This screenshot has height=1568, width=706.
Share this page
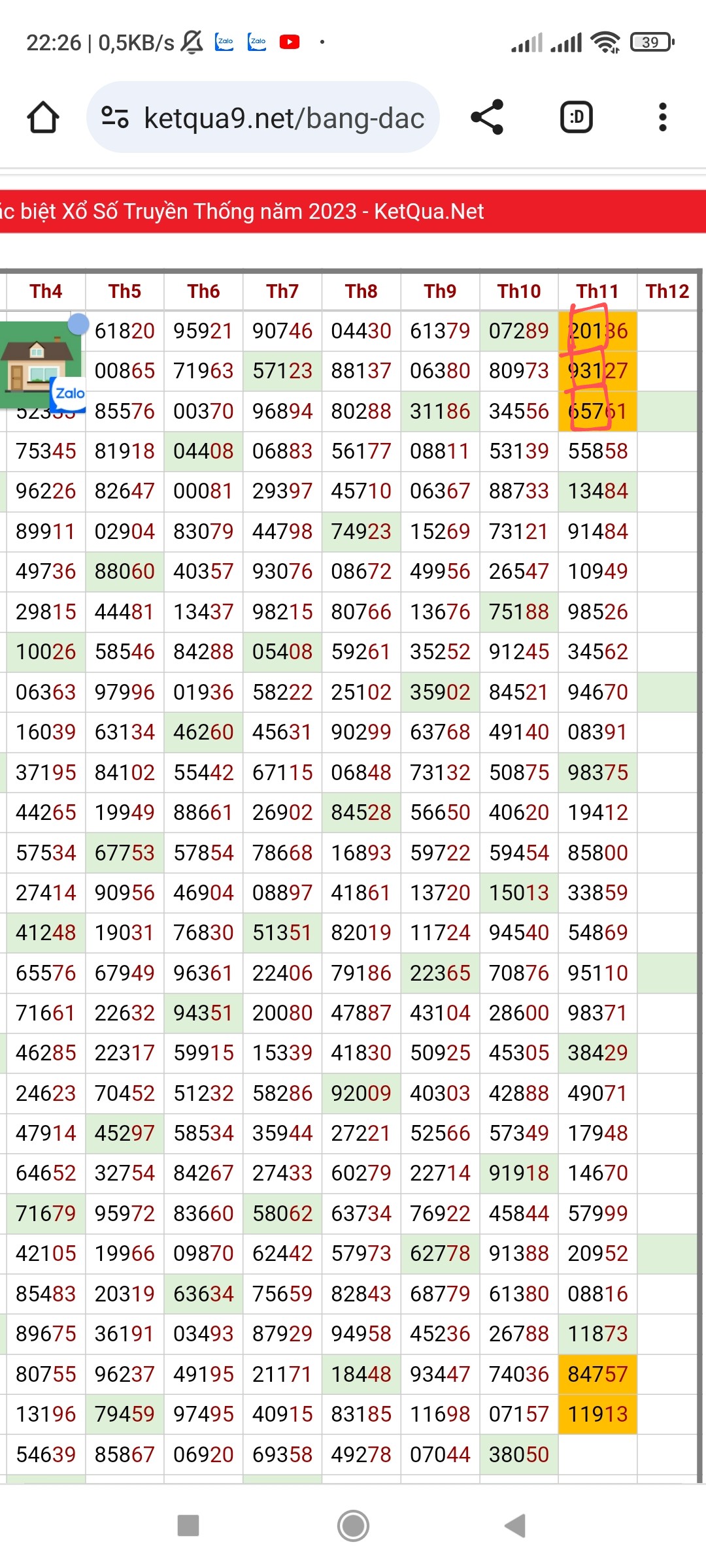coord(487,118)
